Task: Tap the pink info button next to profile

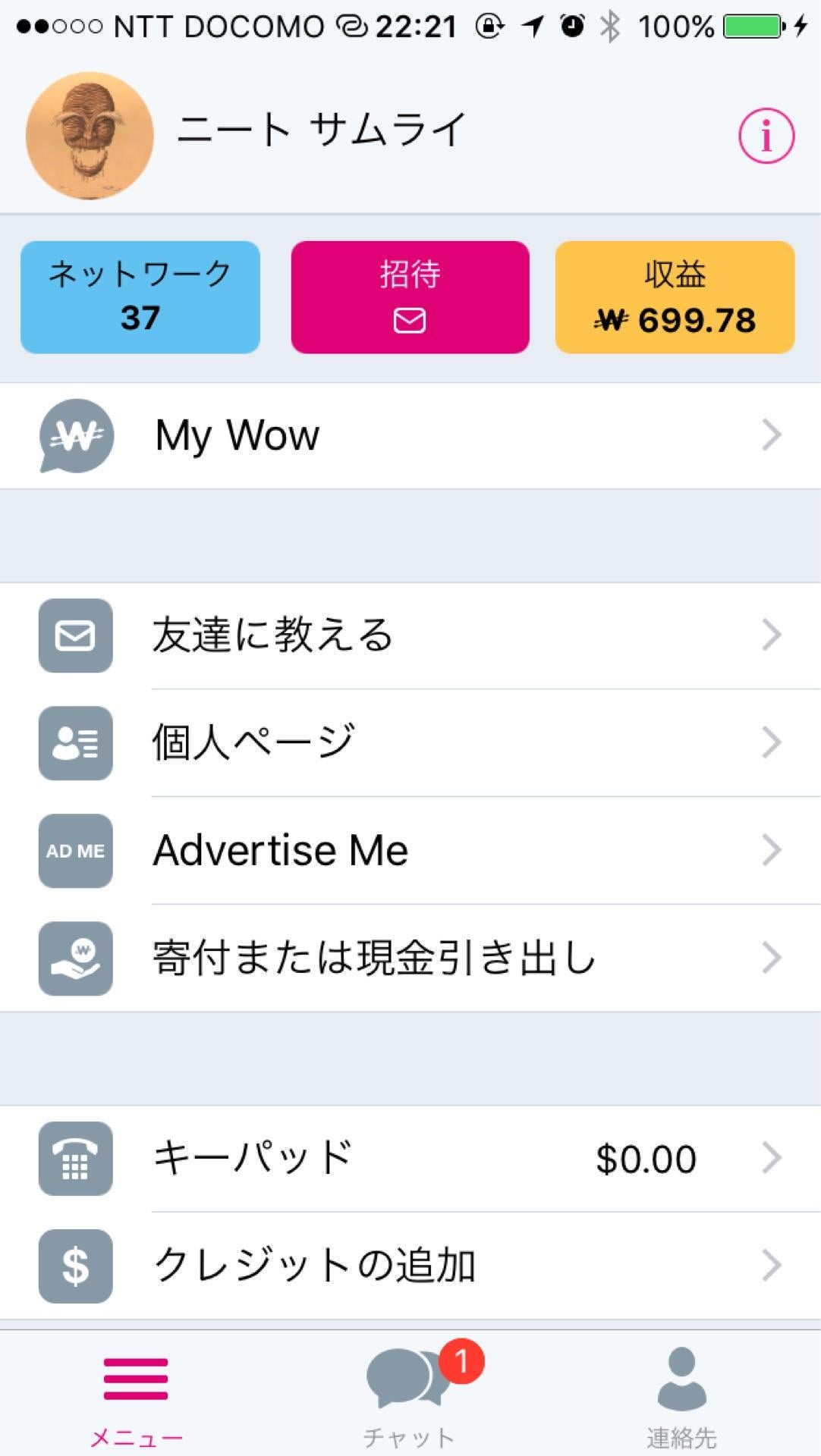Action: tap(766, 134)
